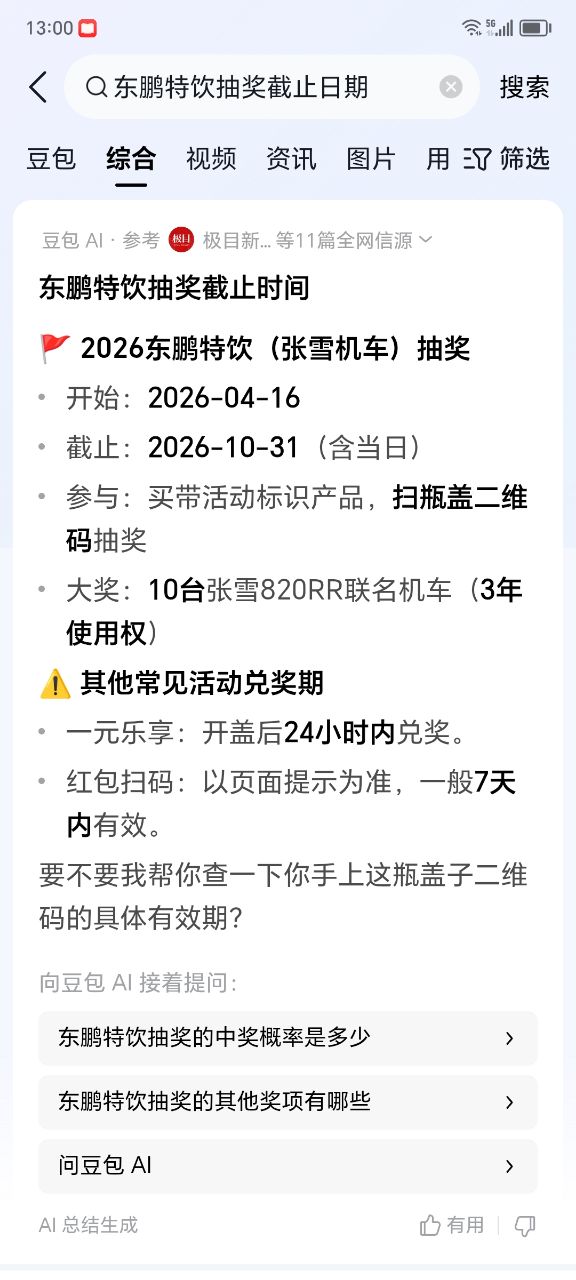Select the 综合 tab

tap(131, 158)
